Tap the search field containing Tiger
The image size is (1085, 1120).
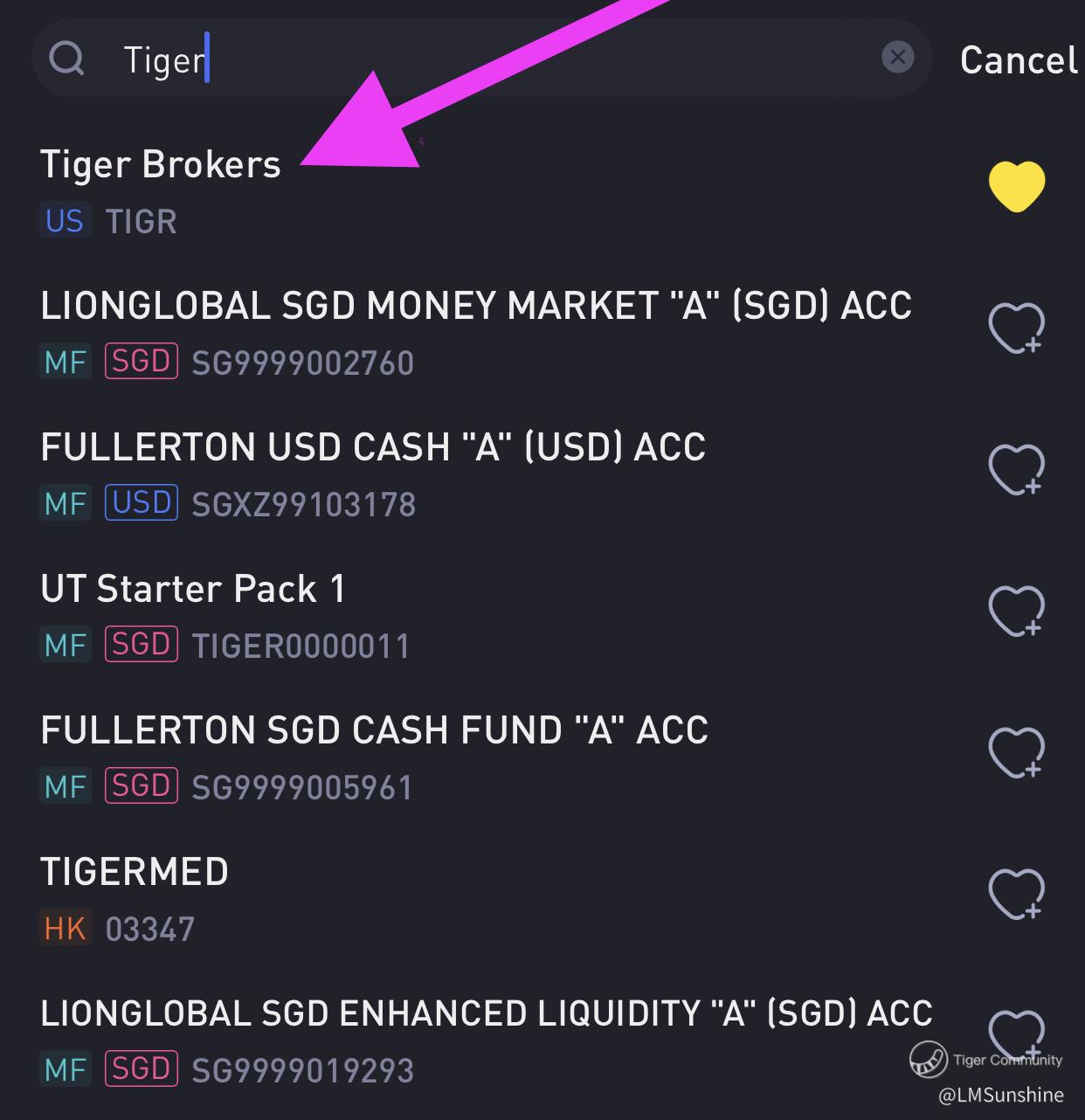(480, 59)
